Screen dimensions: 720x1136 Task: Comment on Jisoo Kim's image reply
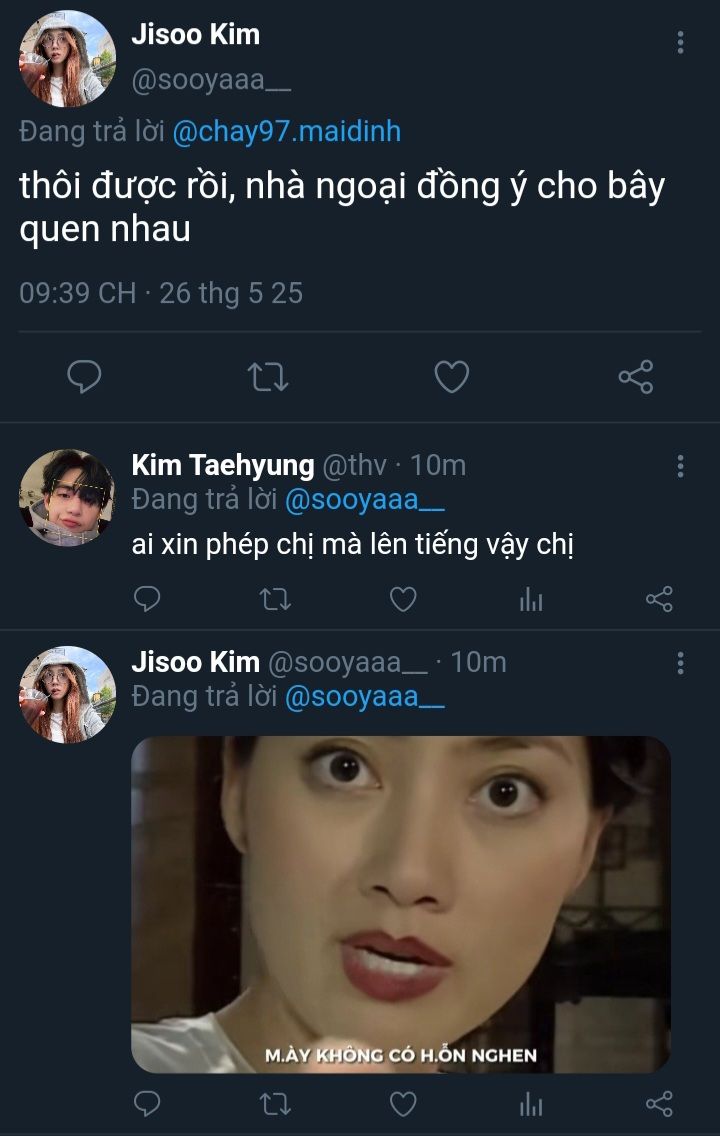[x=147, y=1103]
